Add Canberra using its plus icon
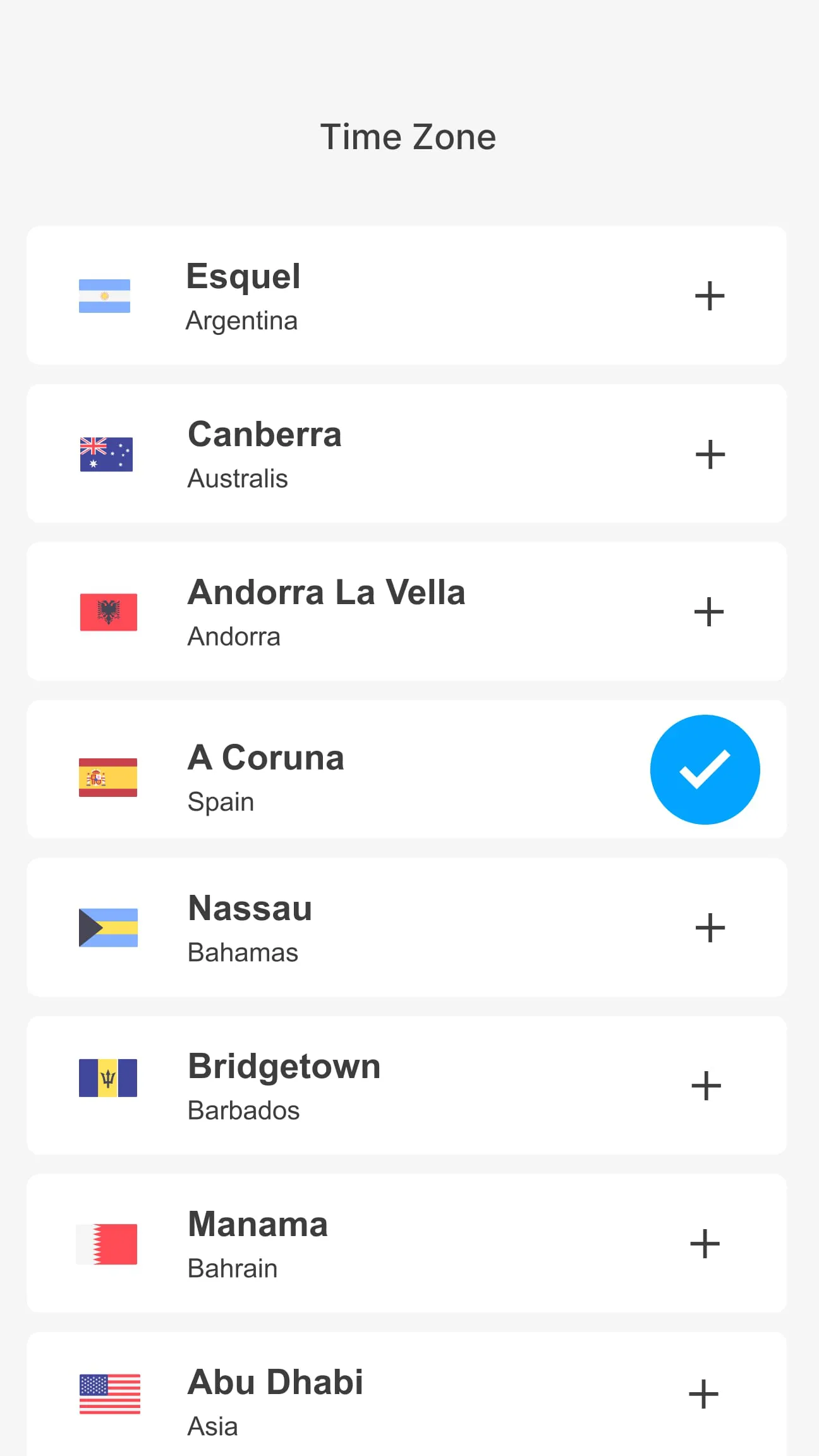 710,454
